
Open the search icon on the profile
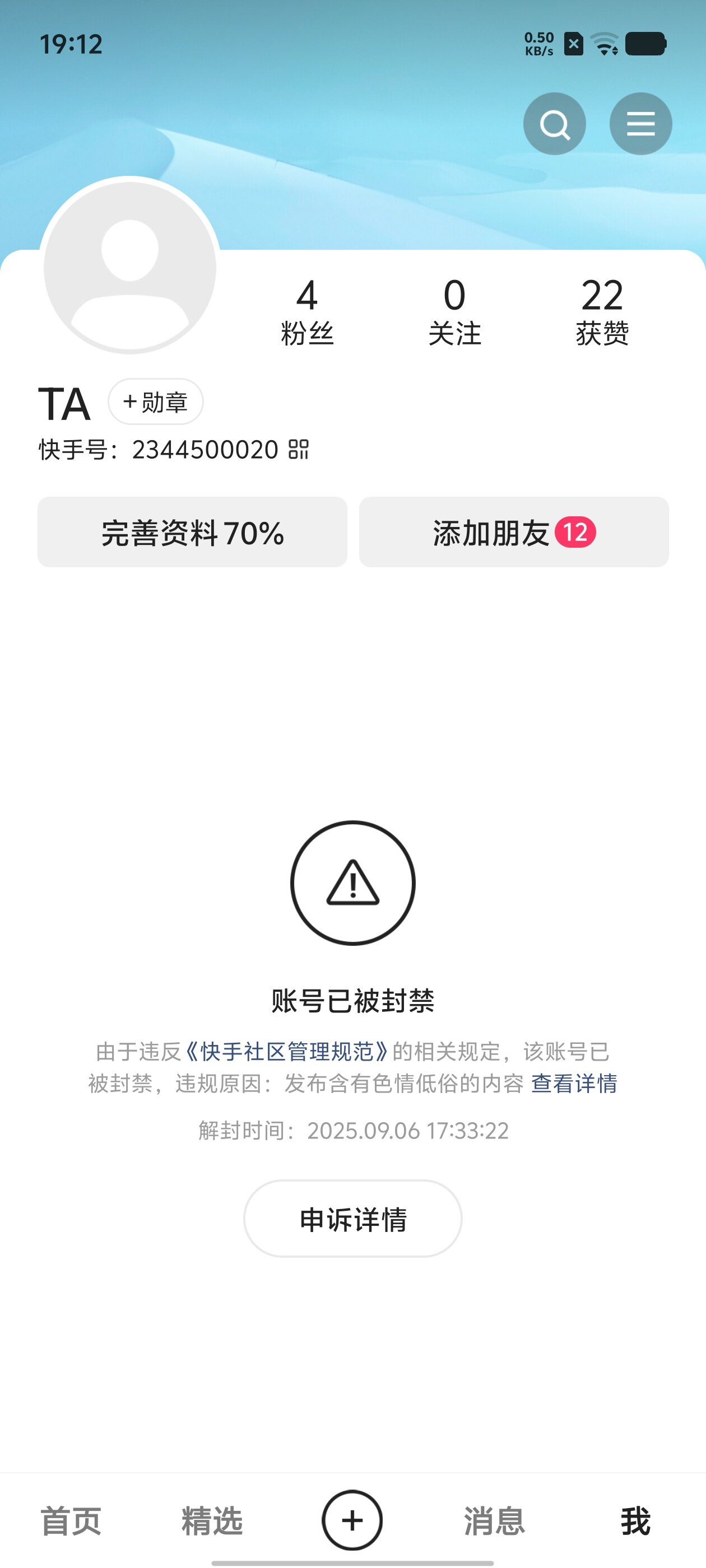(x=554, y=124)
